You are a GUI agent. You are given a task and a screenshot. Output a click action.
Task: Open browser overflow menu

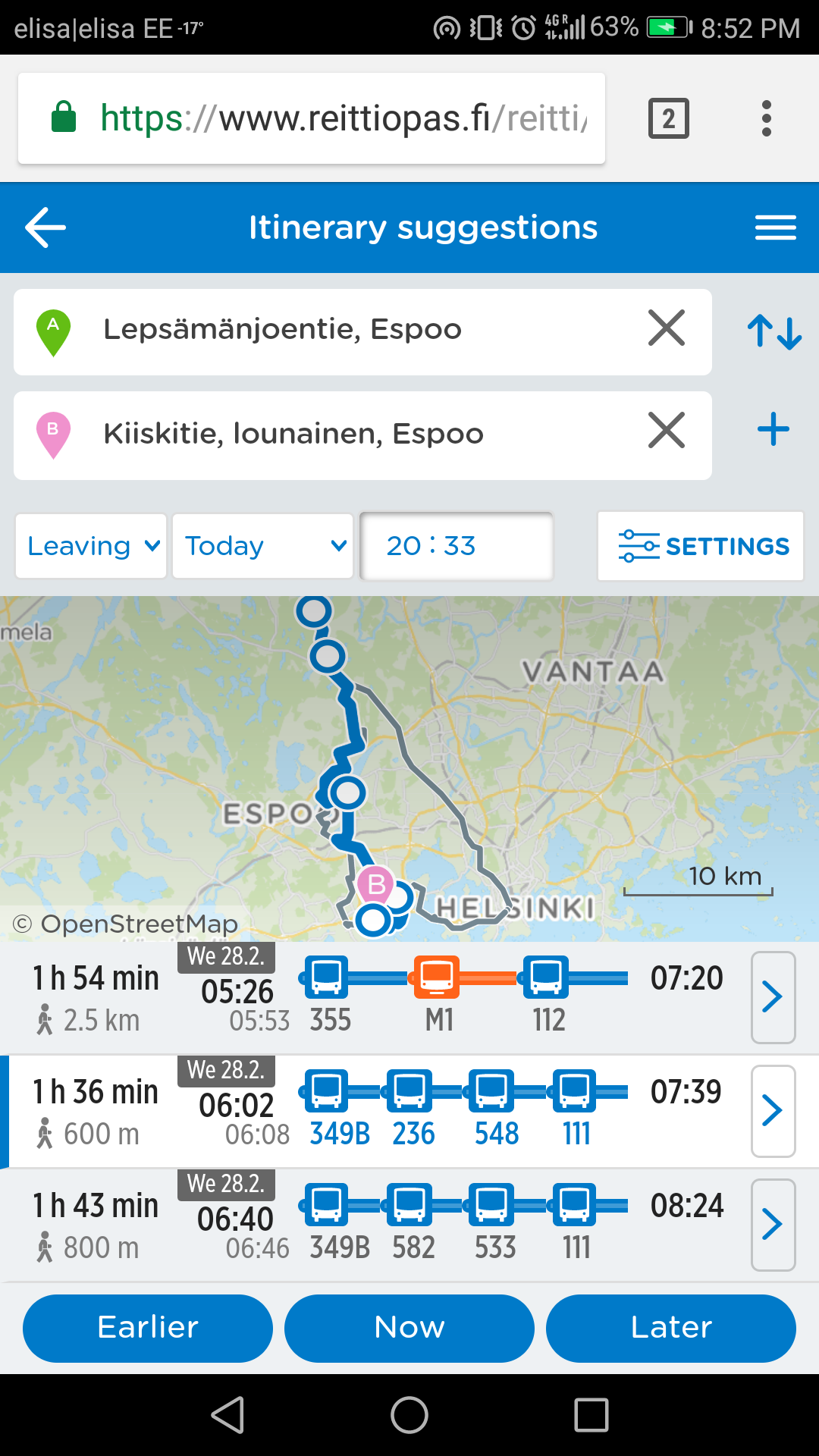click(x=767, y=118)
